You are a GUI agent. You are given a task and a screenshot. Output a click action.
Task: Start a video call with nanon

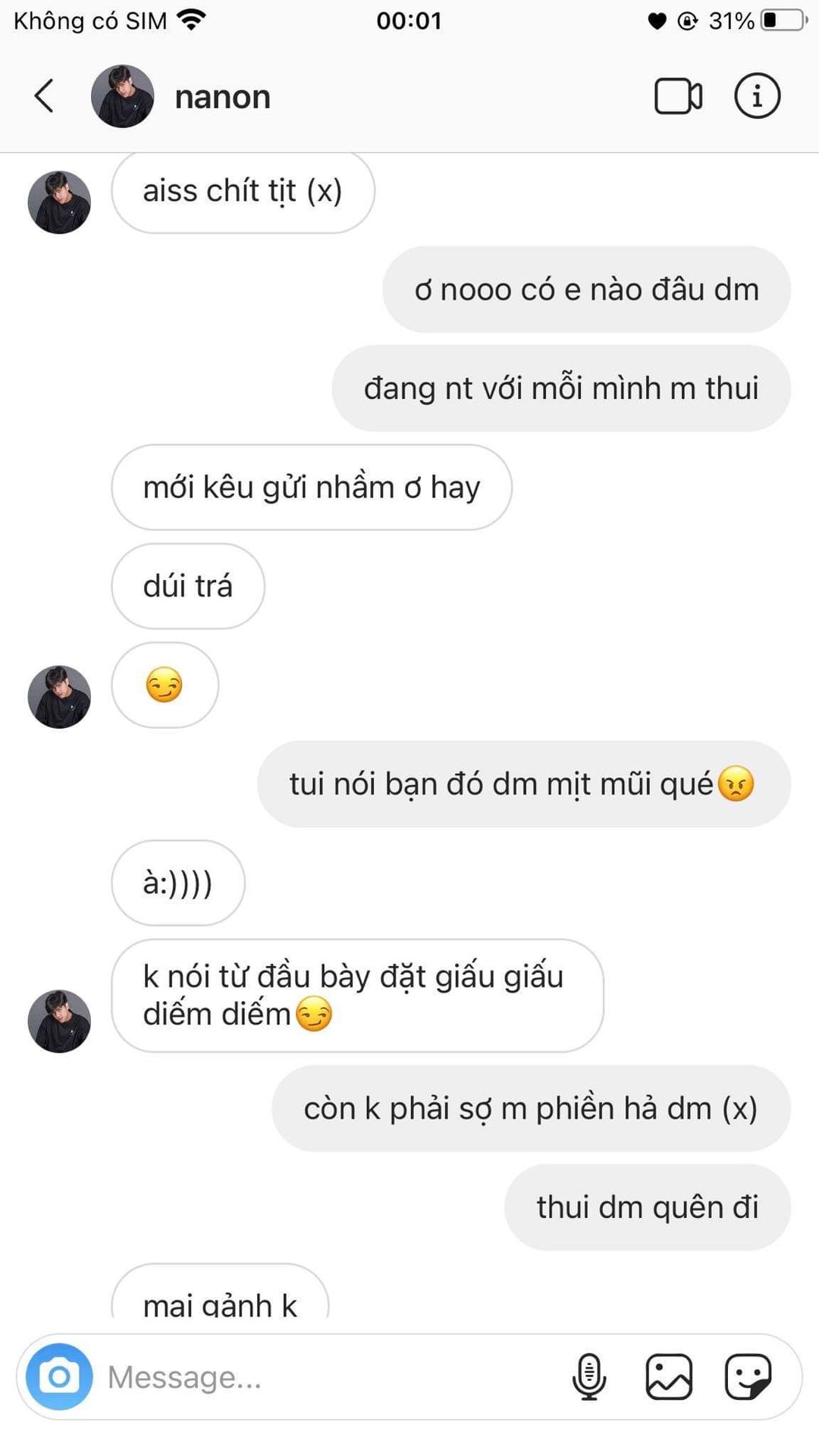pos(678,96)
